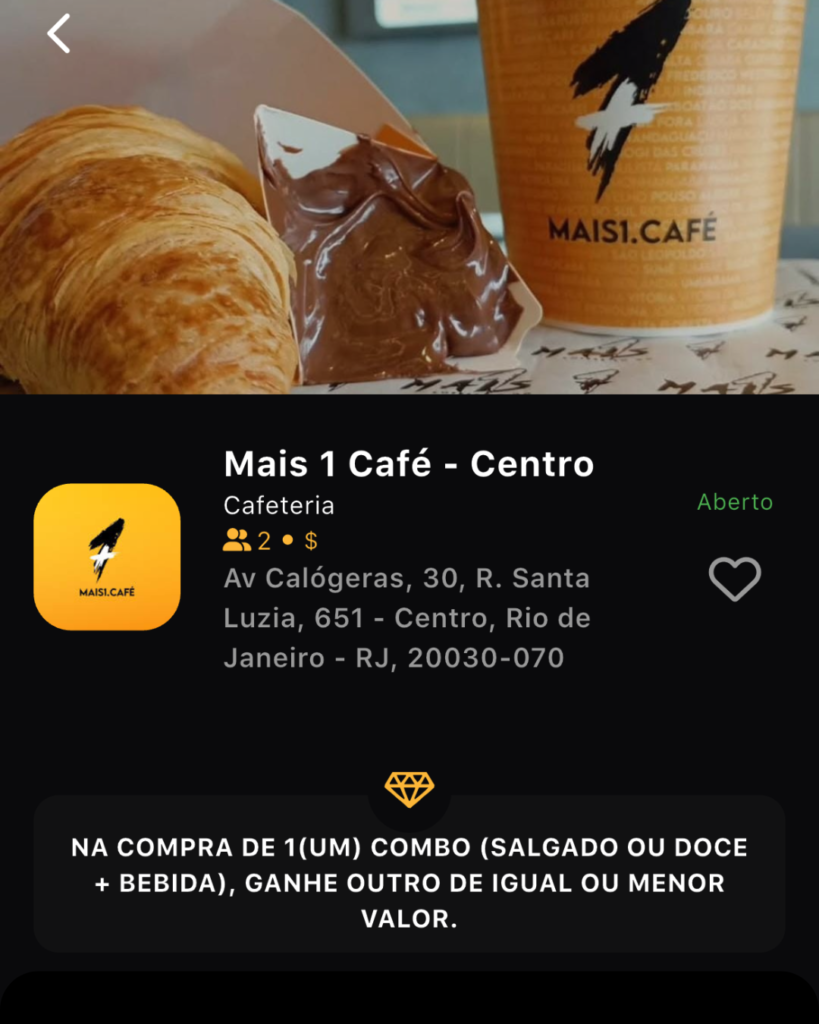Toggle favorite status with the heart outline
The width and height of the screenshot is (819, 1024).
[735, 580]
